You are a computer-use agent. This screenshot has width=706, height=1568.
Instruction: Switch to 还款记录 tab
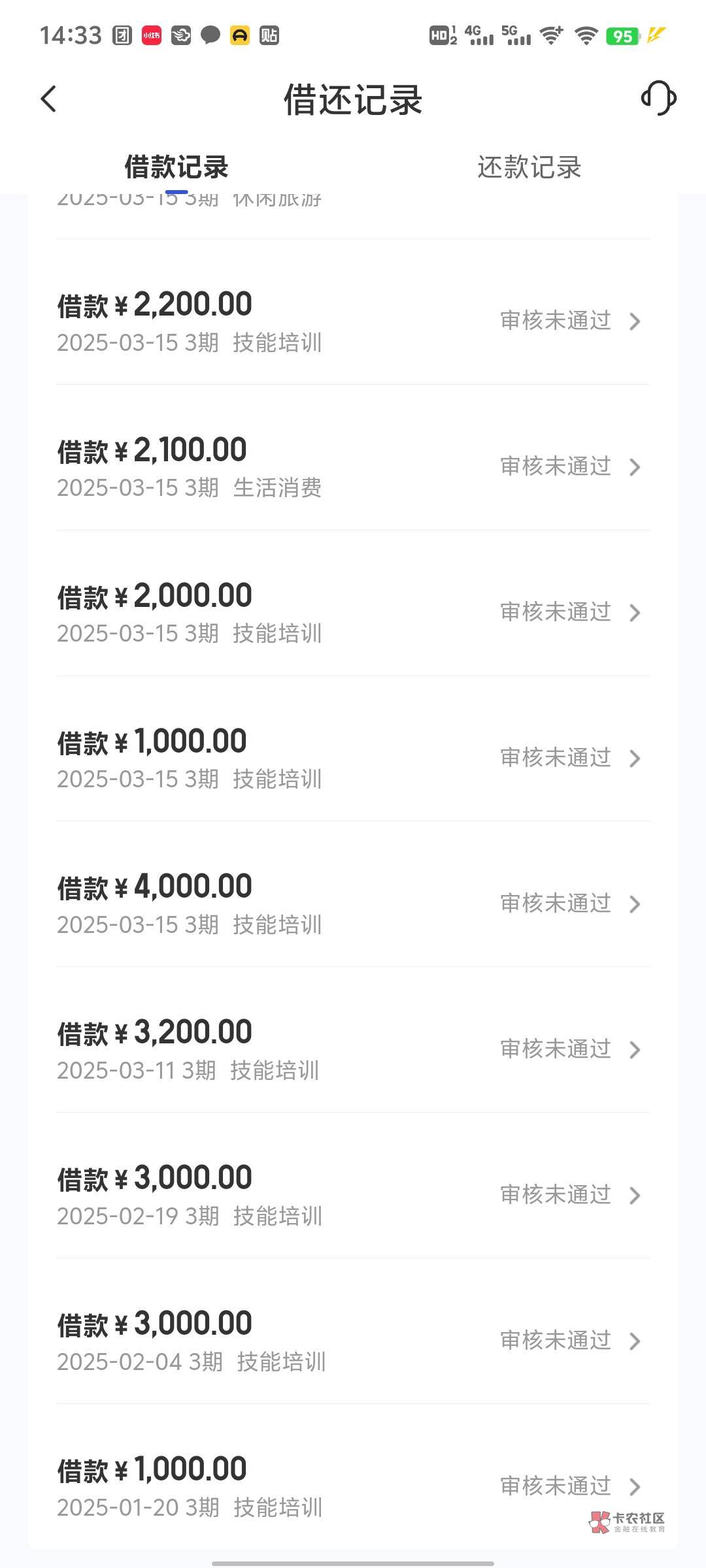pos(529,167)
